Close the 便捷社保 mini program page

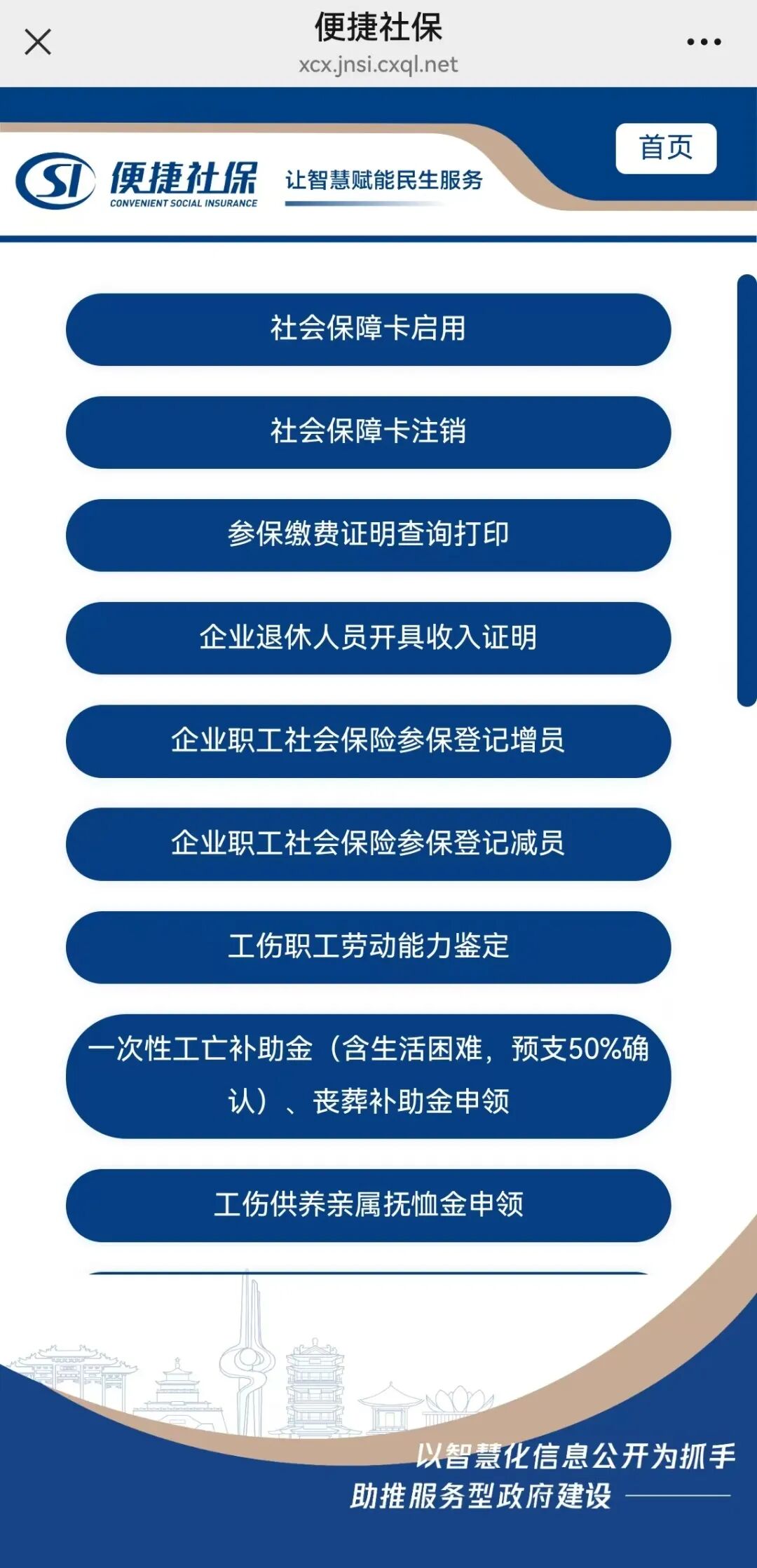tap(38, 42)
